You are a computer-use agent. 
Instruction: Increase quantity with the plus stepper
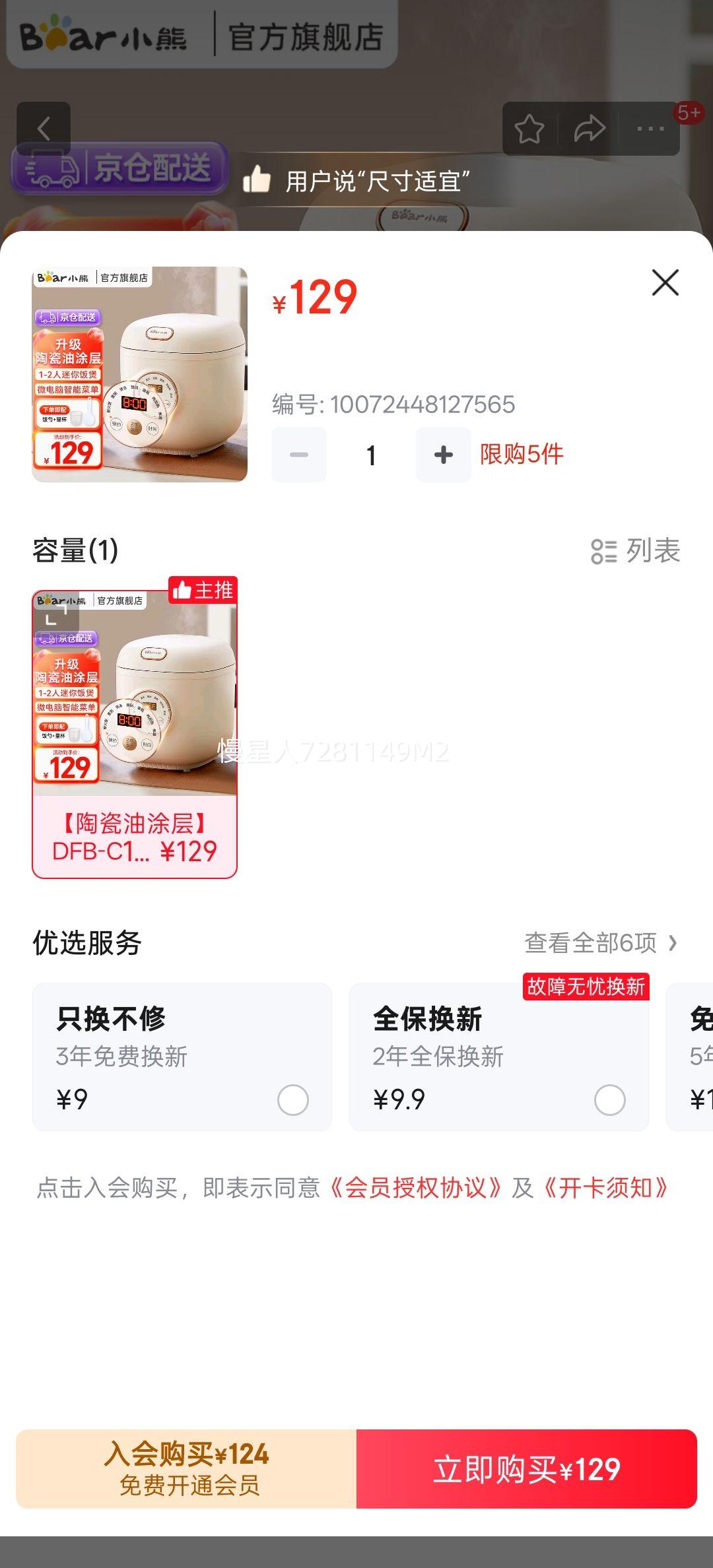pyautogui.click(x=443, y=455)
